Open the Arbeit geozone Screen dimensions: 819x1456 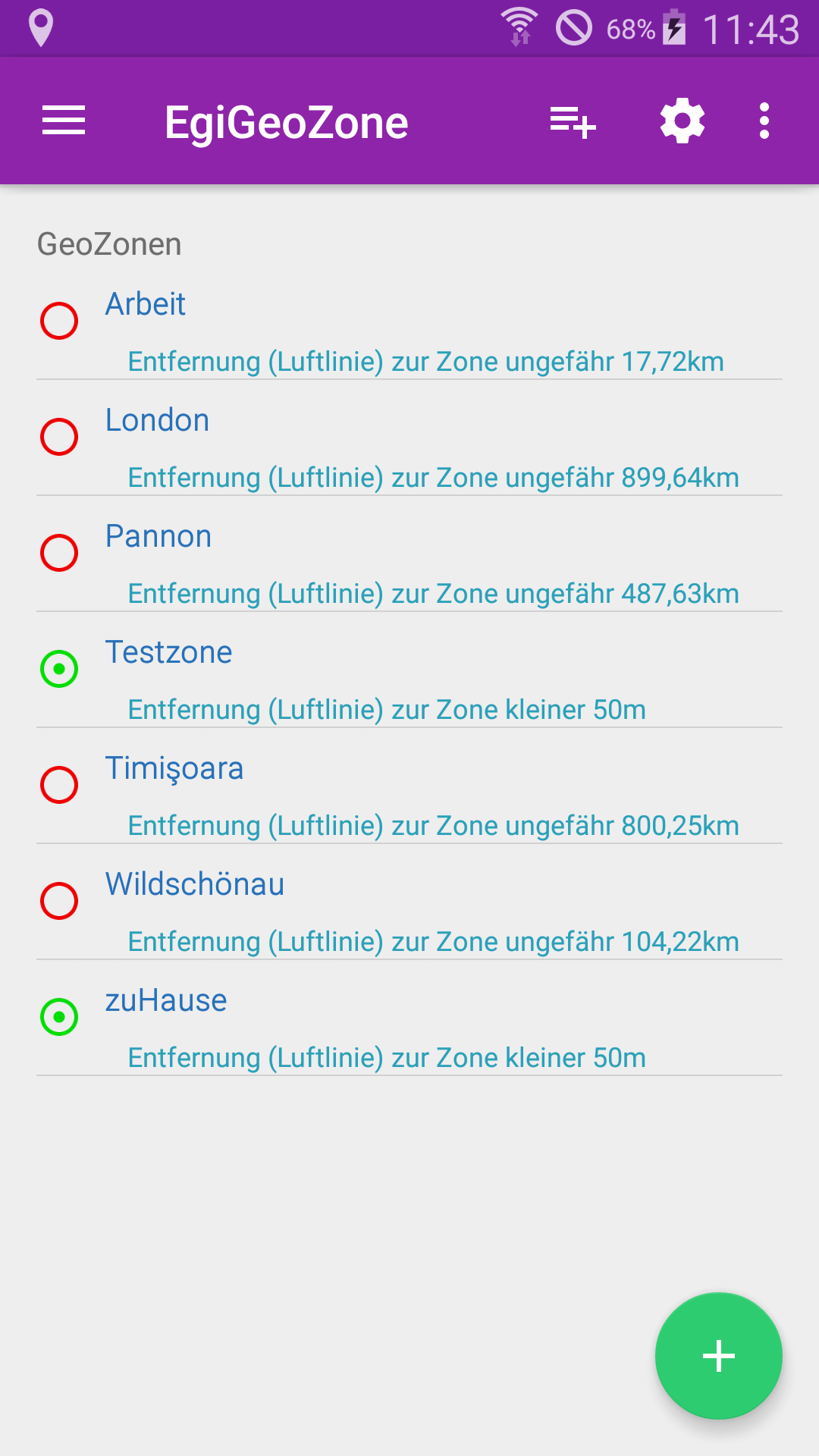coord(409,331)
